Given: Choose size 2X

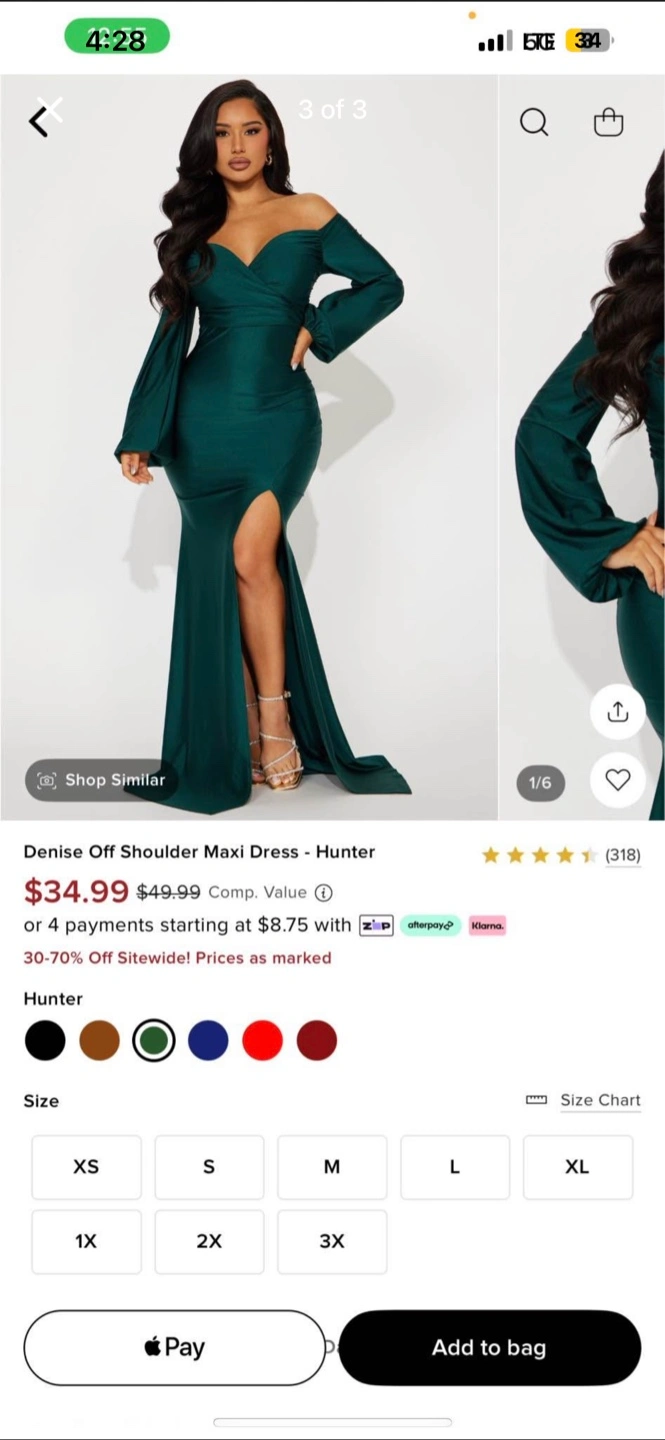Looking at the screenshot, I should pyautogui.click(x=209, y=1241).
